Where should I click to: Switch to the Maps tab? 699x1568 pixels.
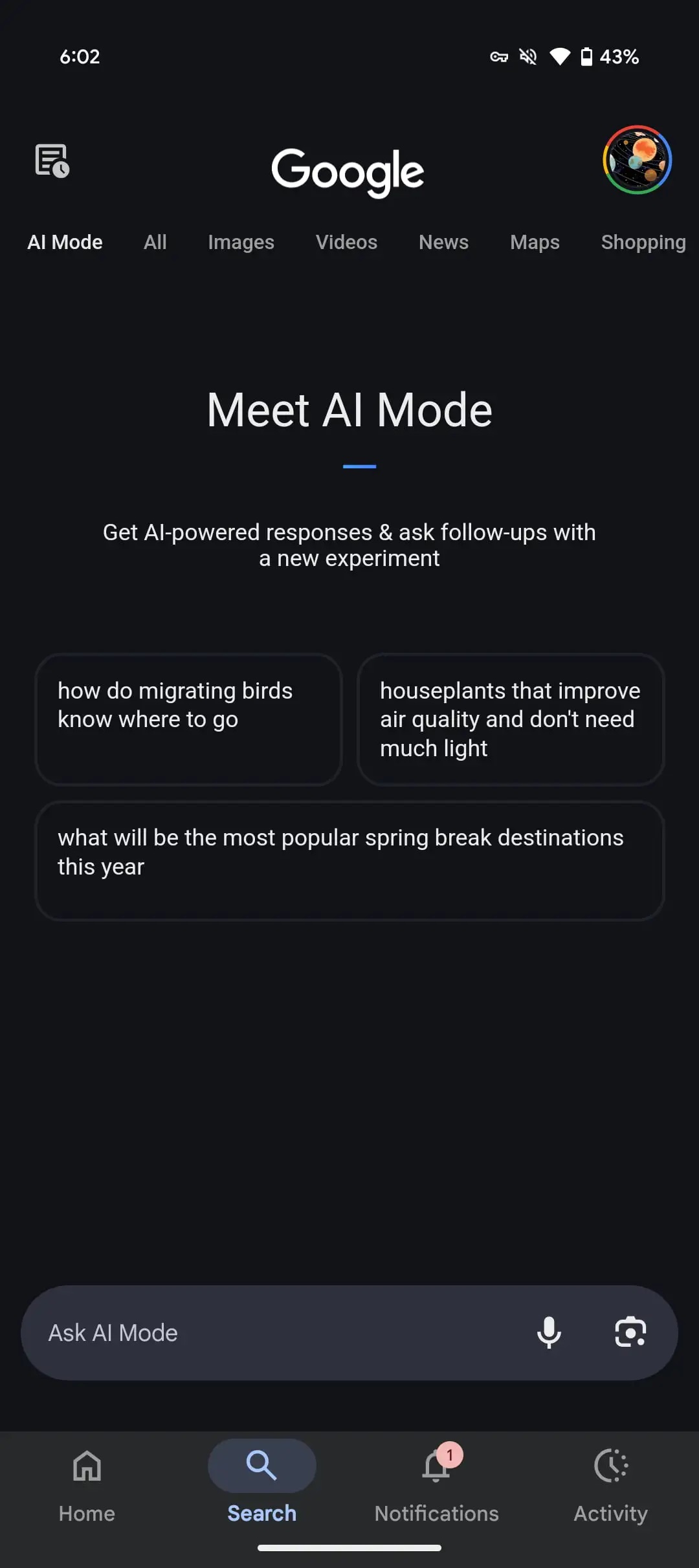pyautogui.click(x=535, y=243)
